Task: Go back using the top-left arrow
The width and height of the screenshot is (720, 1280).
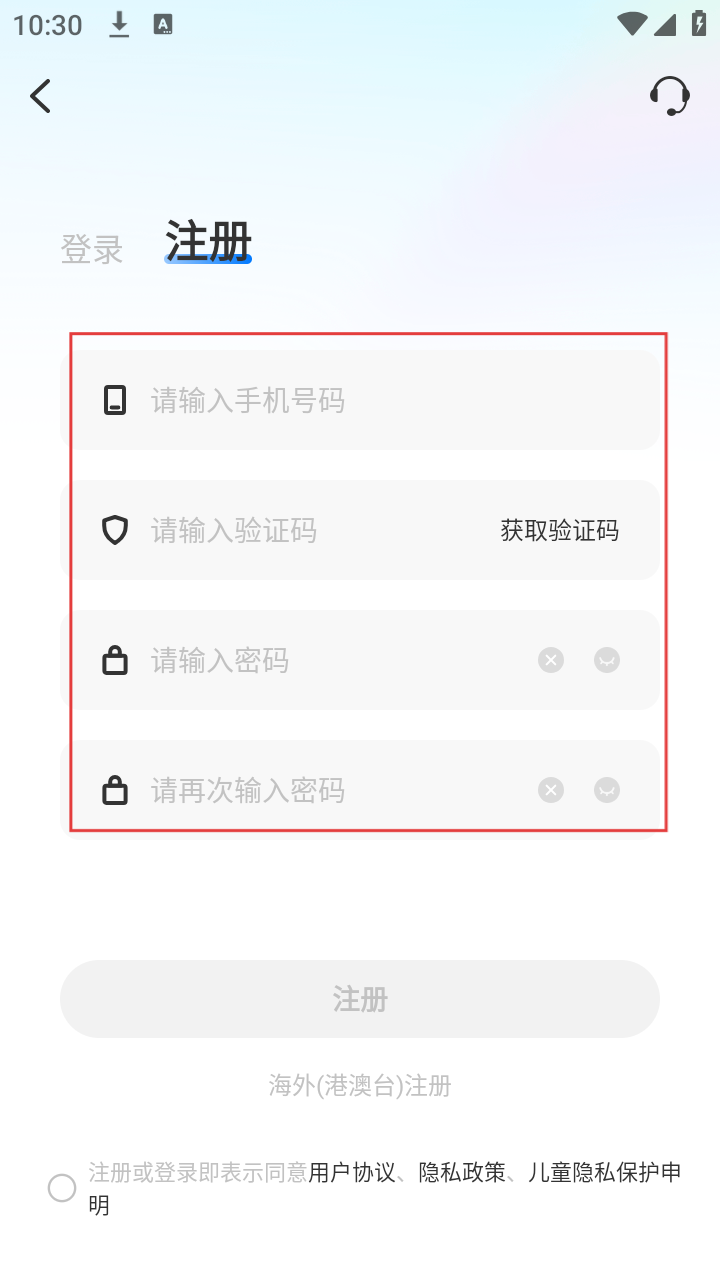Action: 41,96
